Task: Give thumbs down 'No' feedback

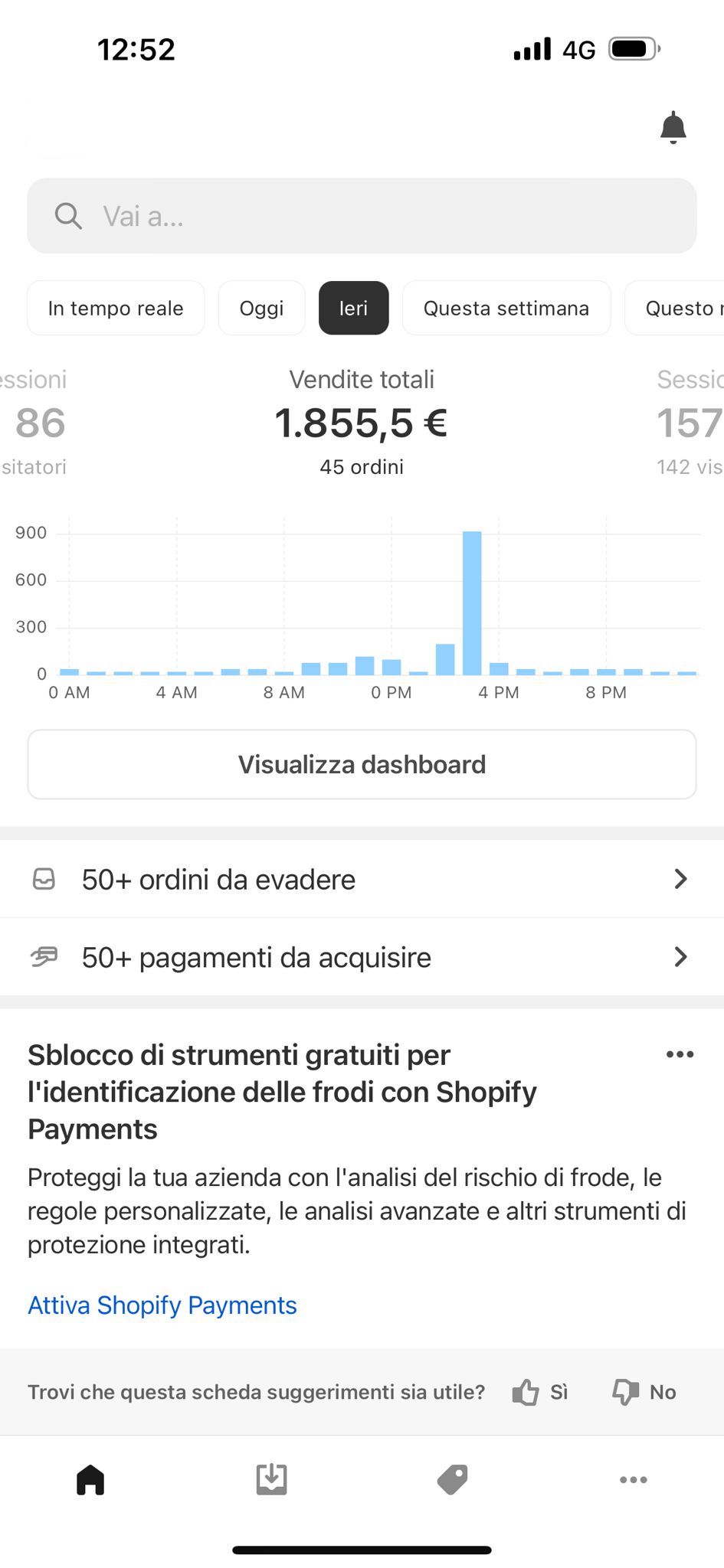Action: 644,1392
